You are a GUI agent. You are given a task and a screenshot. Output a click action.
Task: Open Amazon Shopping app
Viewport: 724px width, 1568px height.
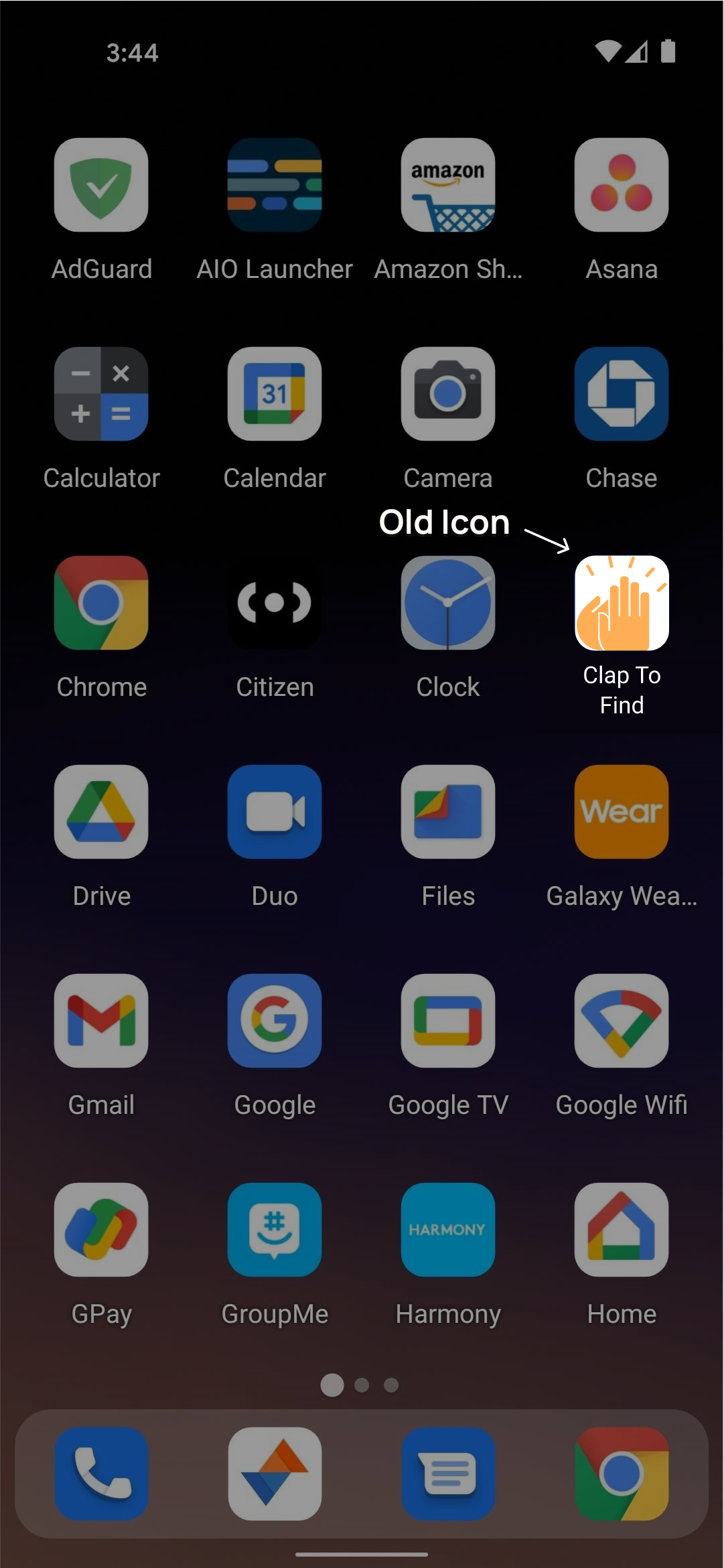[448, 185]
